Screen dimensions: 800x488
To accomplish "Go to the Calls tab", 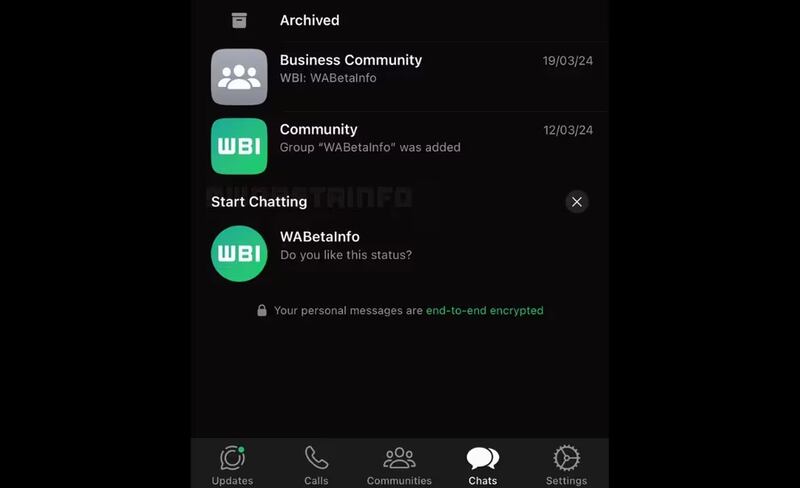I will point(316,465).
